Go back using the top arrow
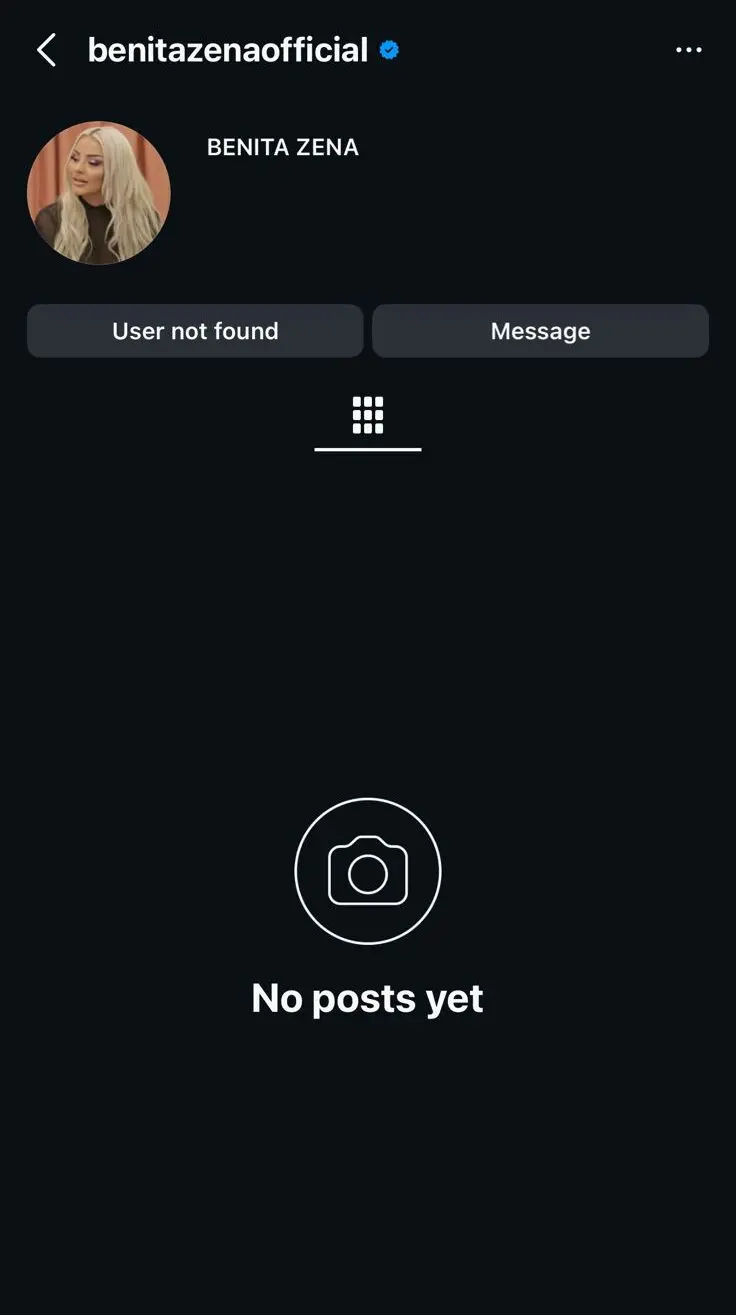Image resolution: width=736 pixels, height=1315 pixels. click(x=46, y=50)
